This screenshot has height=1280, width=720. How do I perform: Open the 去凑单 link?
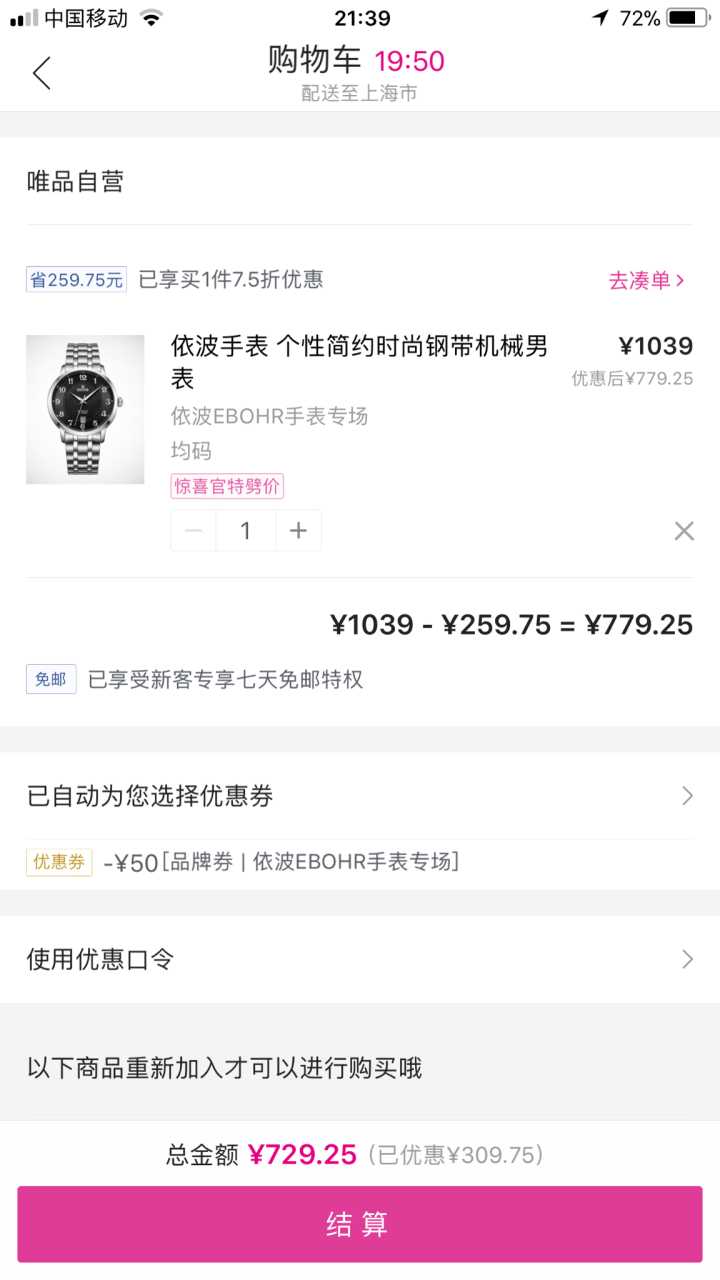pos(646,280)
